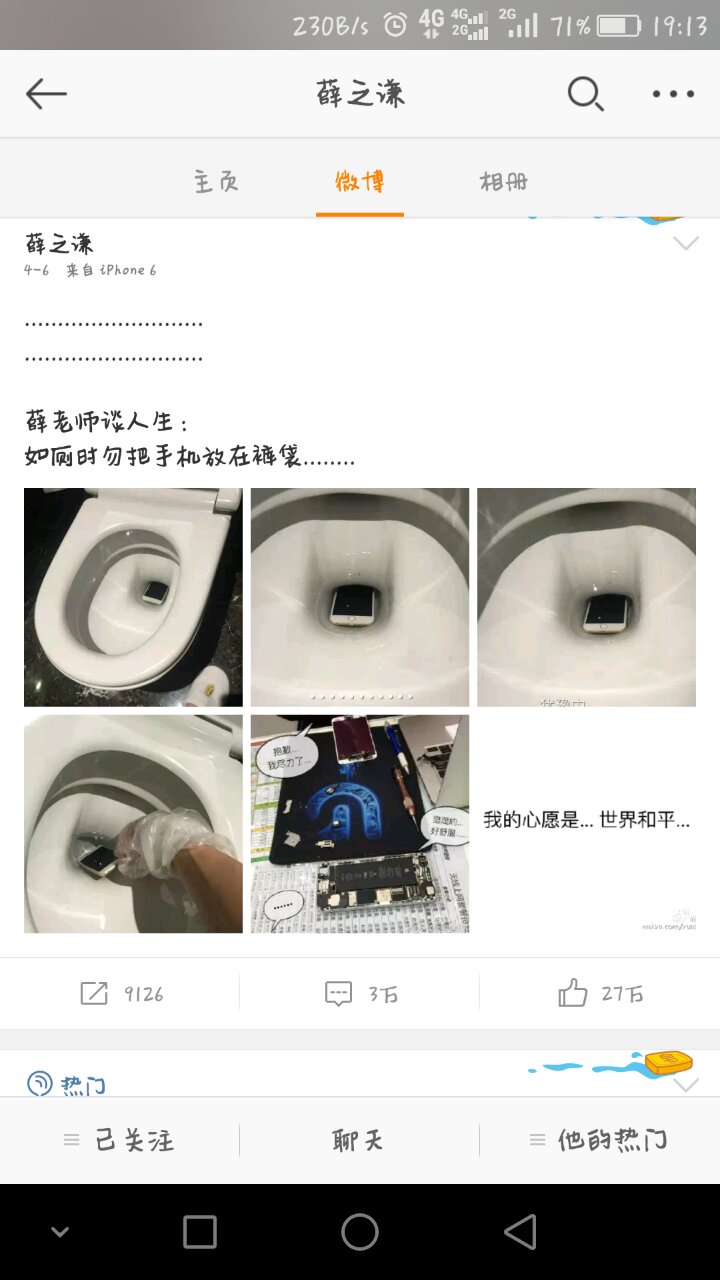Open the third toilet photo in the grid

click(x=586, y=597)
